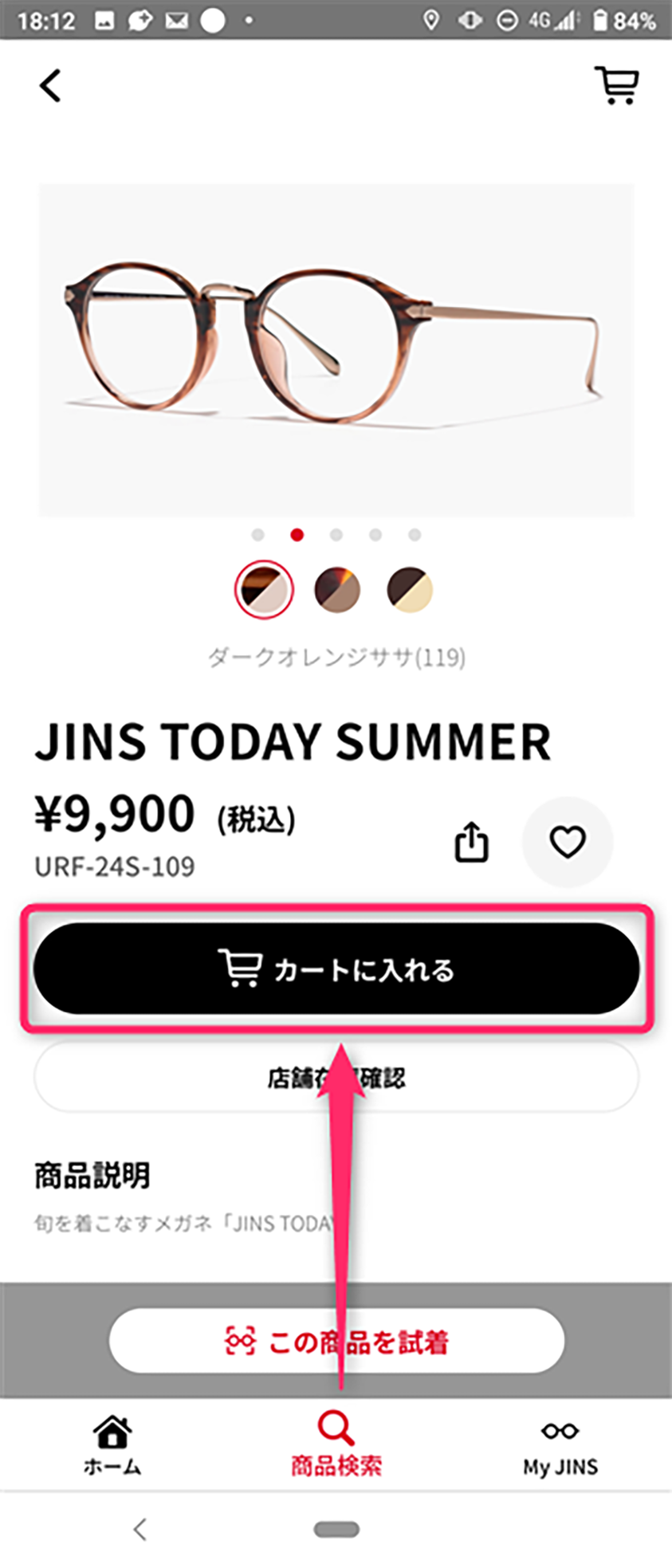Share this product
The image size is (672, 1568).
click(x=471, y=842)
